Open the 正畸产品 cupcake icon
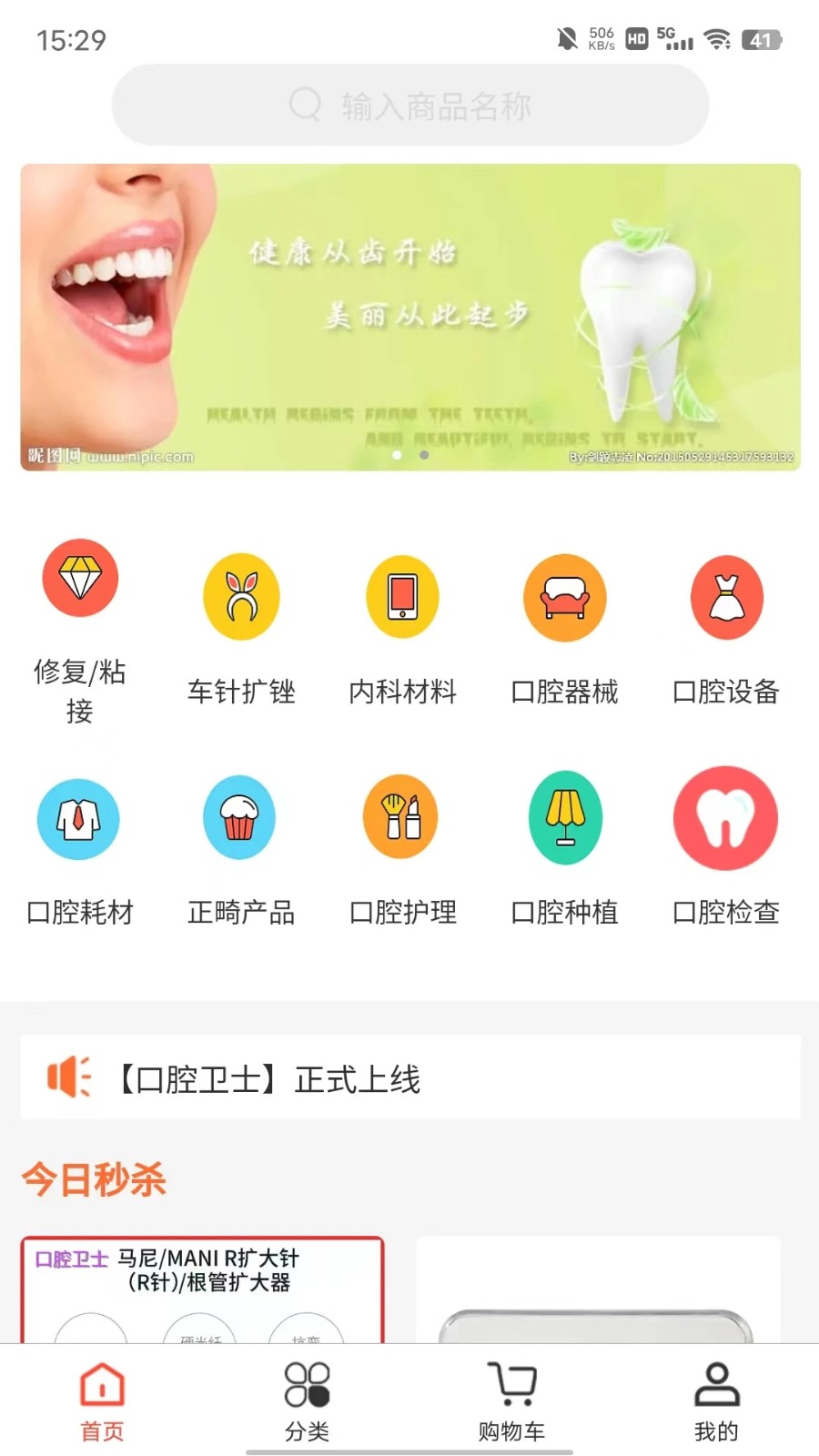 coord(240,818)
